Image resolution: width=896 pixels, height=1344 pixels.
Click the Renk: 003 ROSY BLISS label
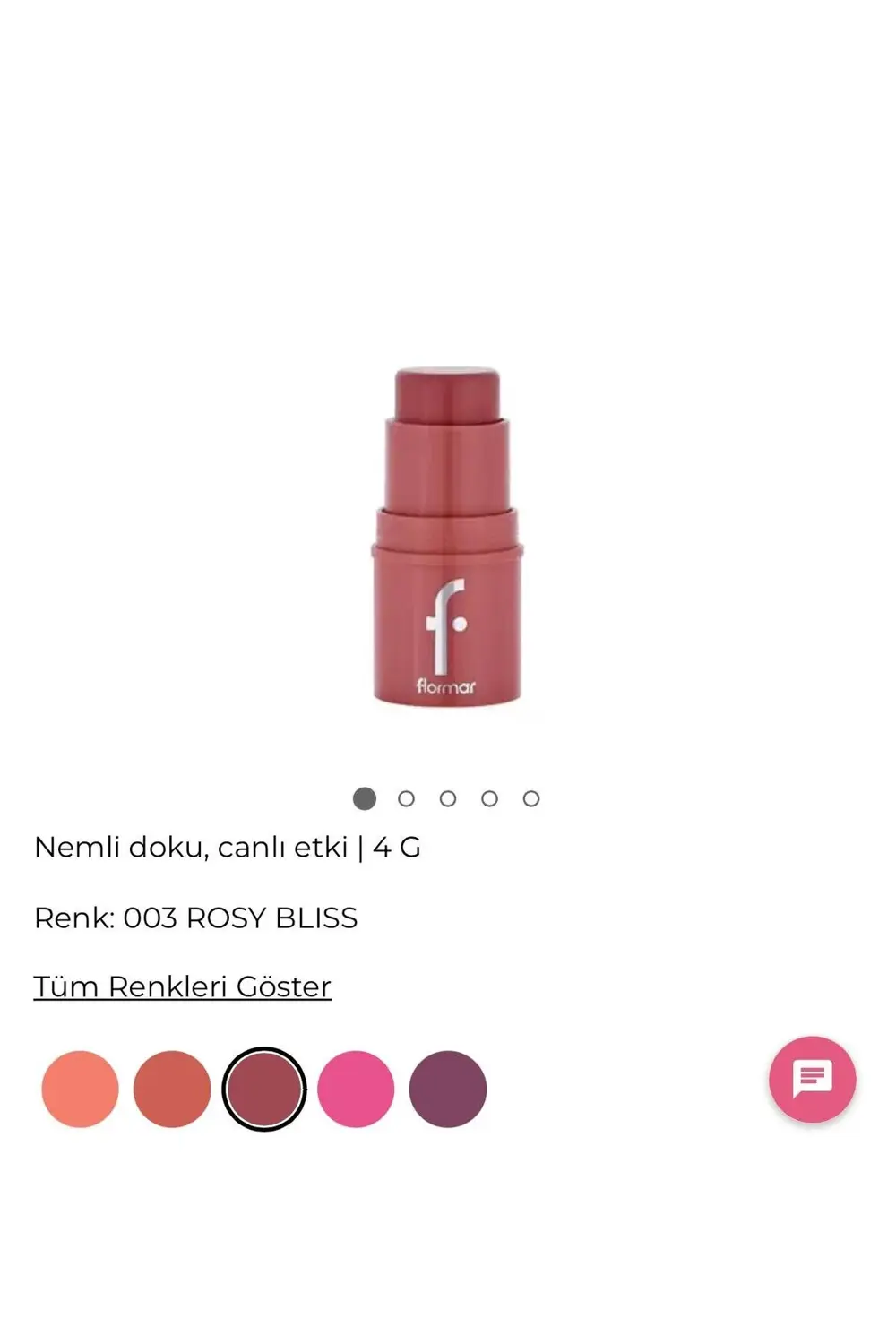(x=195, y=917)
